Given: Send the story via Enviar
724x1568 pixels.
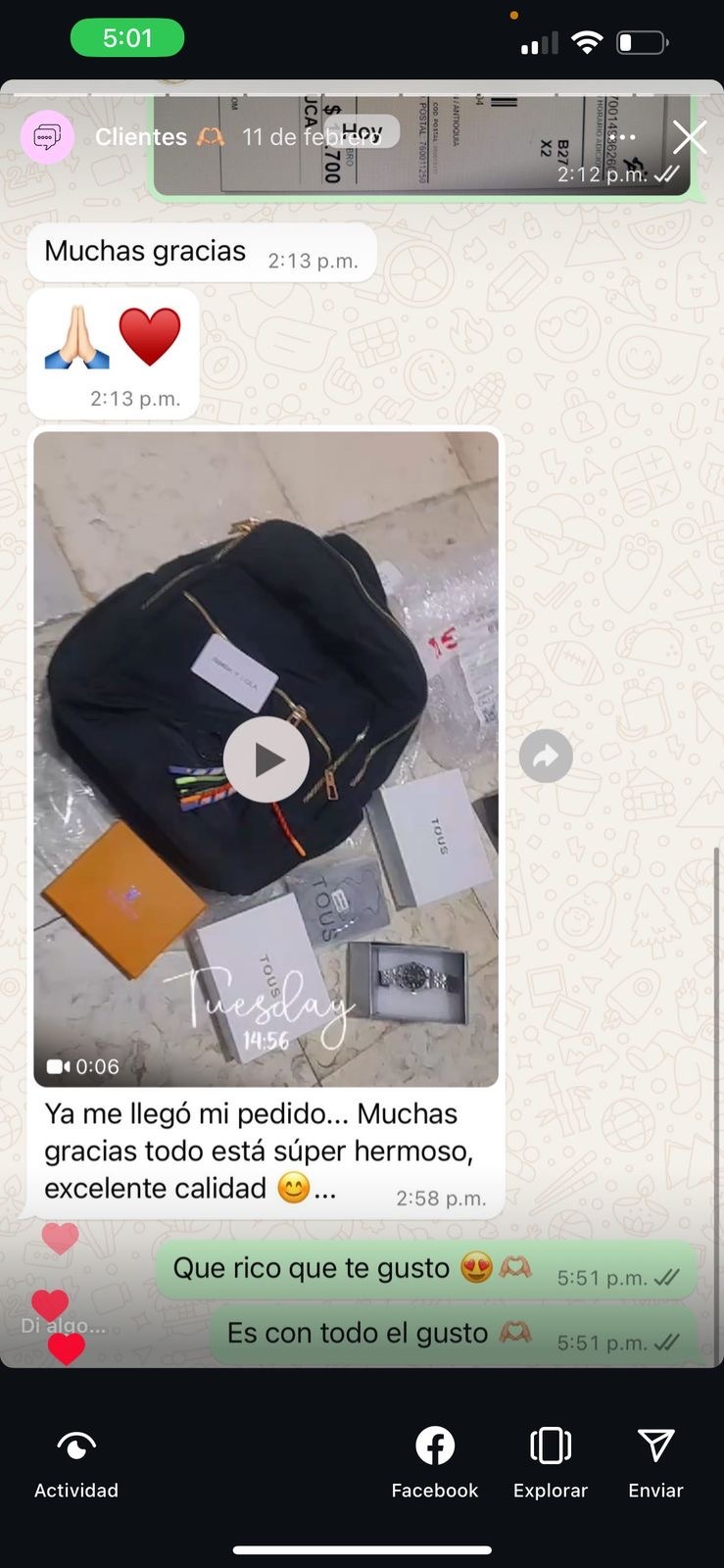Looking at the screenshot, I should (x=655, y=1462).
